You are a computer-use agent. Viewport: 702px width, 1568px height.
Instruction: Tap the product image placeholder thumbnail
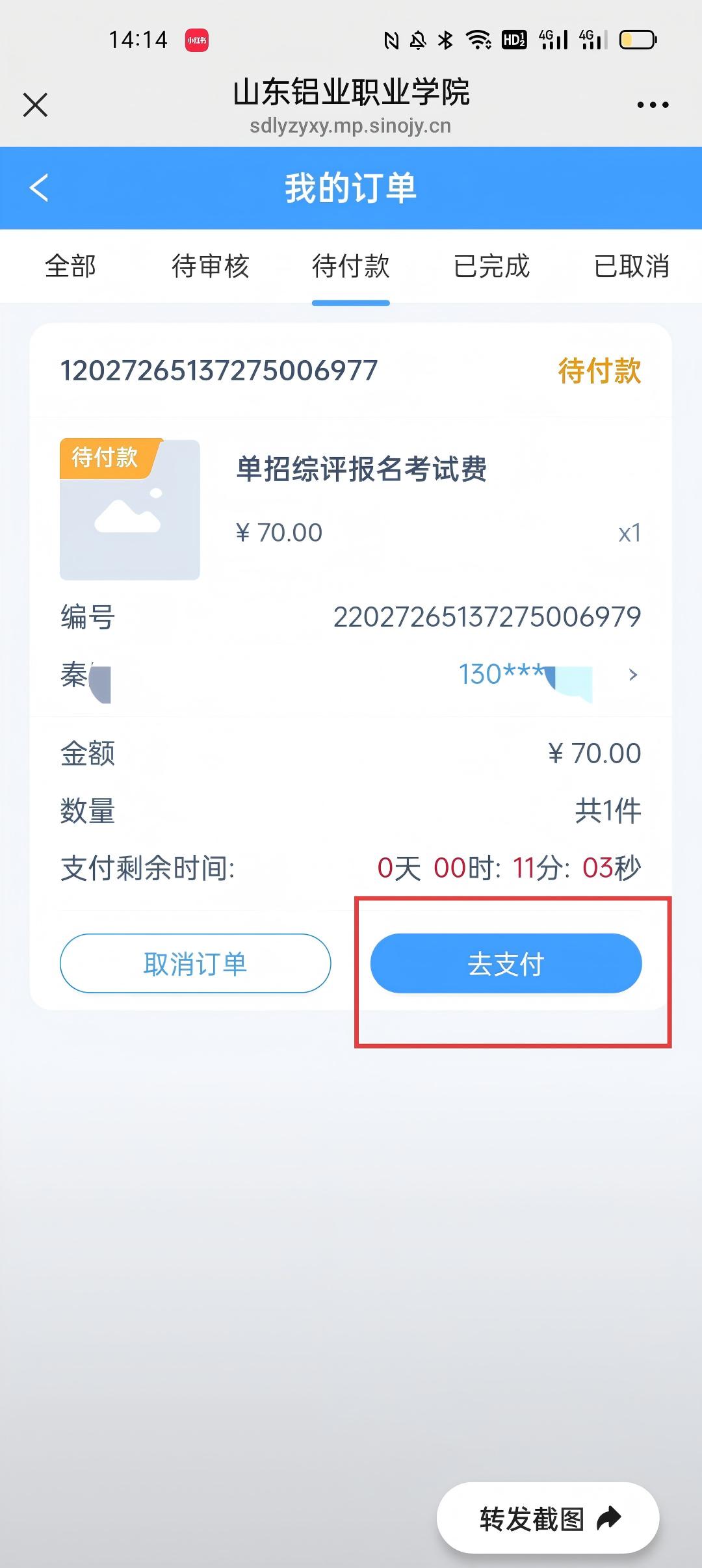coord(130,510)
